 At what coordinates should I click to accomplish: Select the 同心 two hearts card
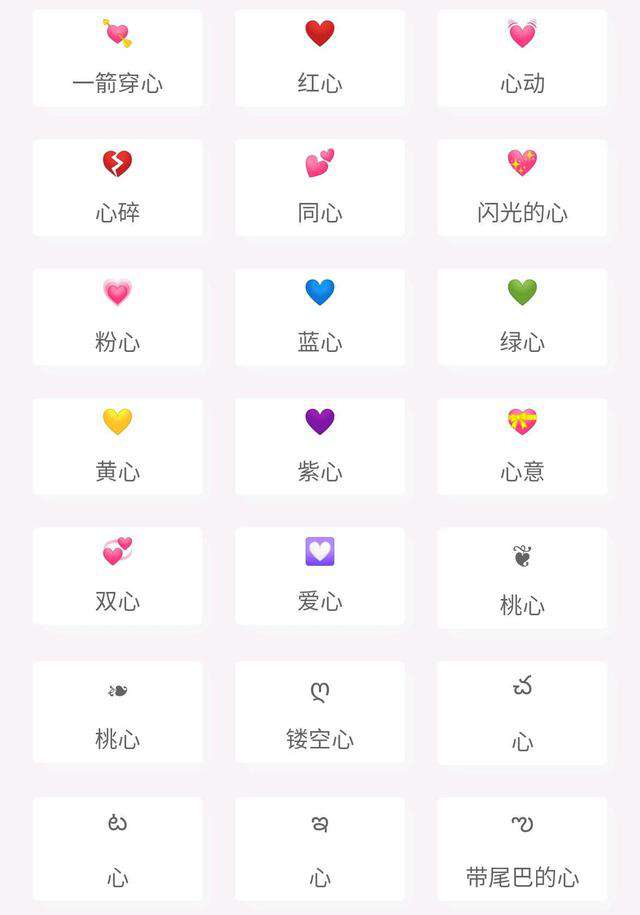pos(320,187)
